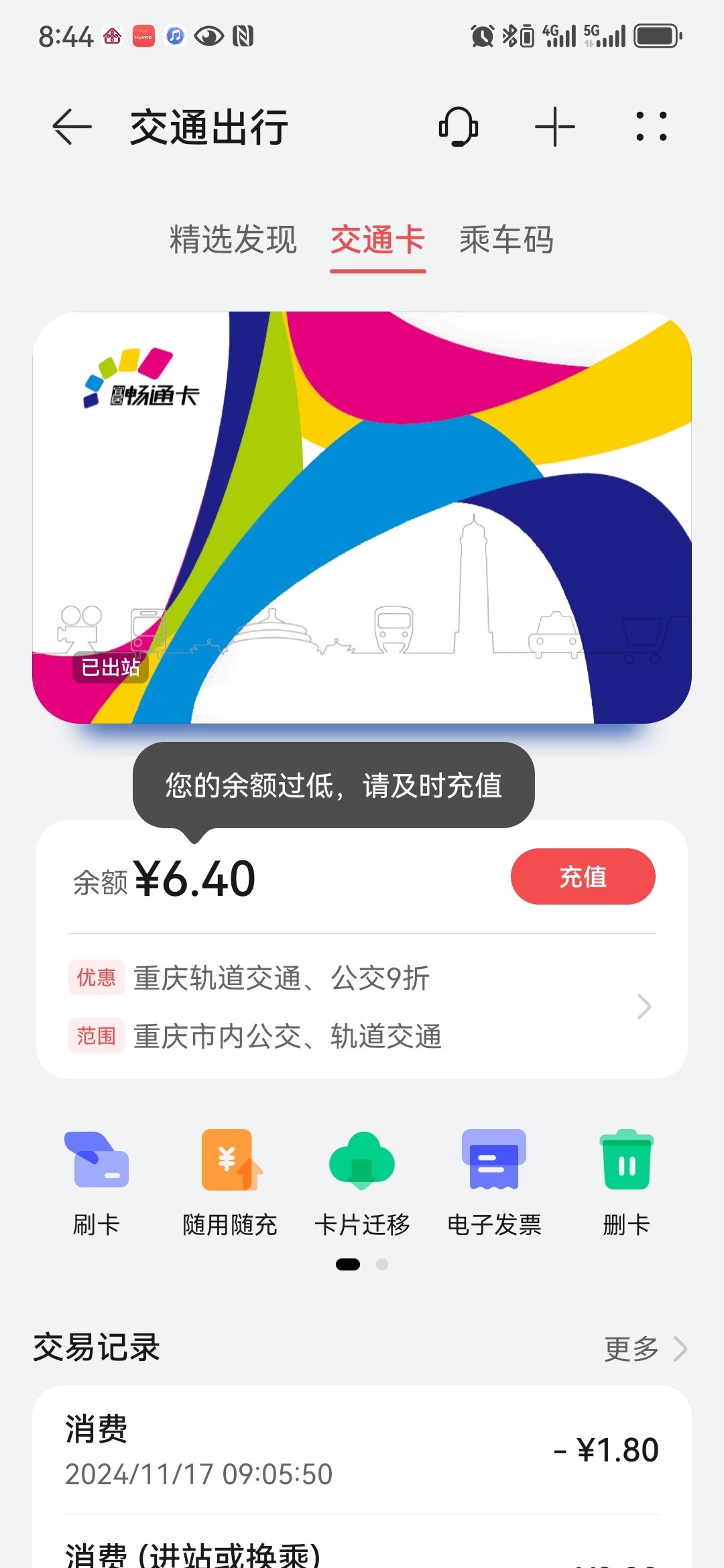Add a new card with plus icon
The width and height of the screenshot is (724, 1568).
pos(555,127)
